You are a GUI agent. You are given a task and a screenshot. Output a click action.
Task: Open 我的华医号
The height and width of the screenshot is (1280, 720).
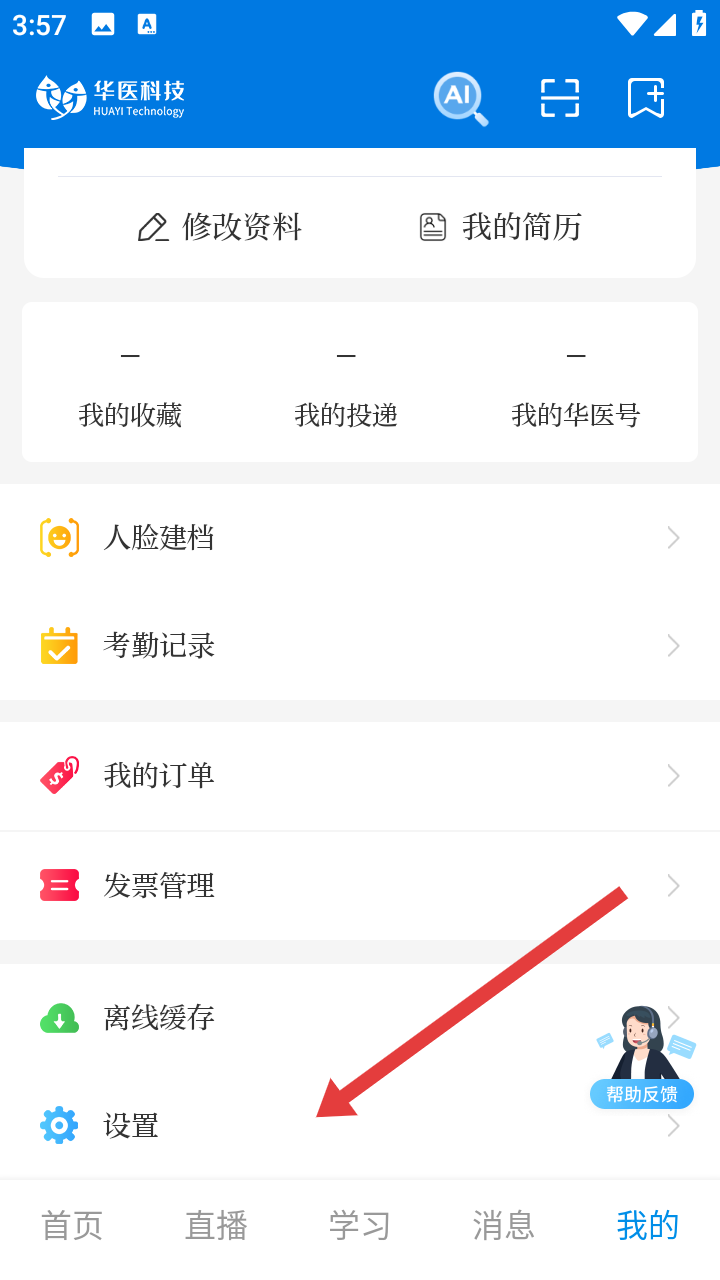tap(575, 392)
